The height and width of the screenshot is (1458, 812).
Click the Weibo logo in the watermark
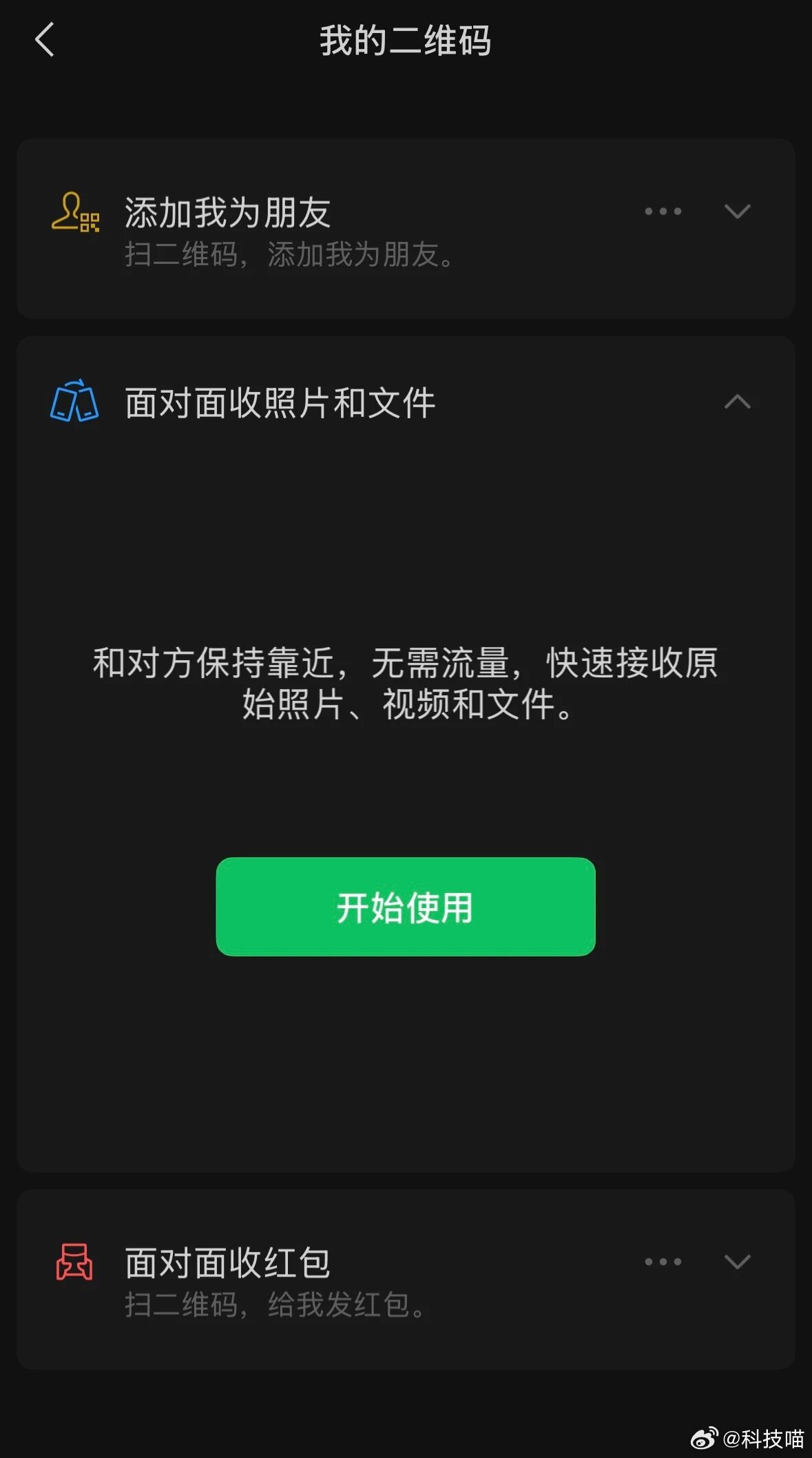(x=704, y=1438)
